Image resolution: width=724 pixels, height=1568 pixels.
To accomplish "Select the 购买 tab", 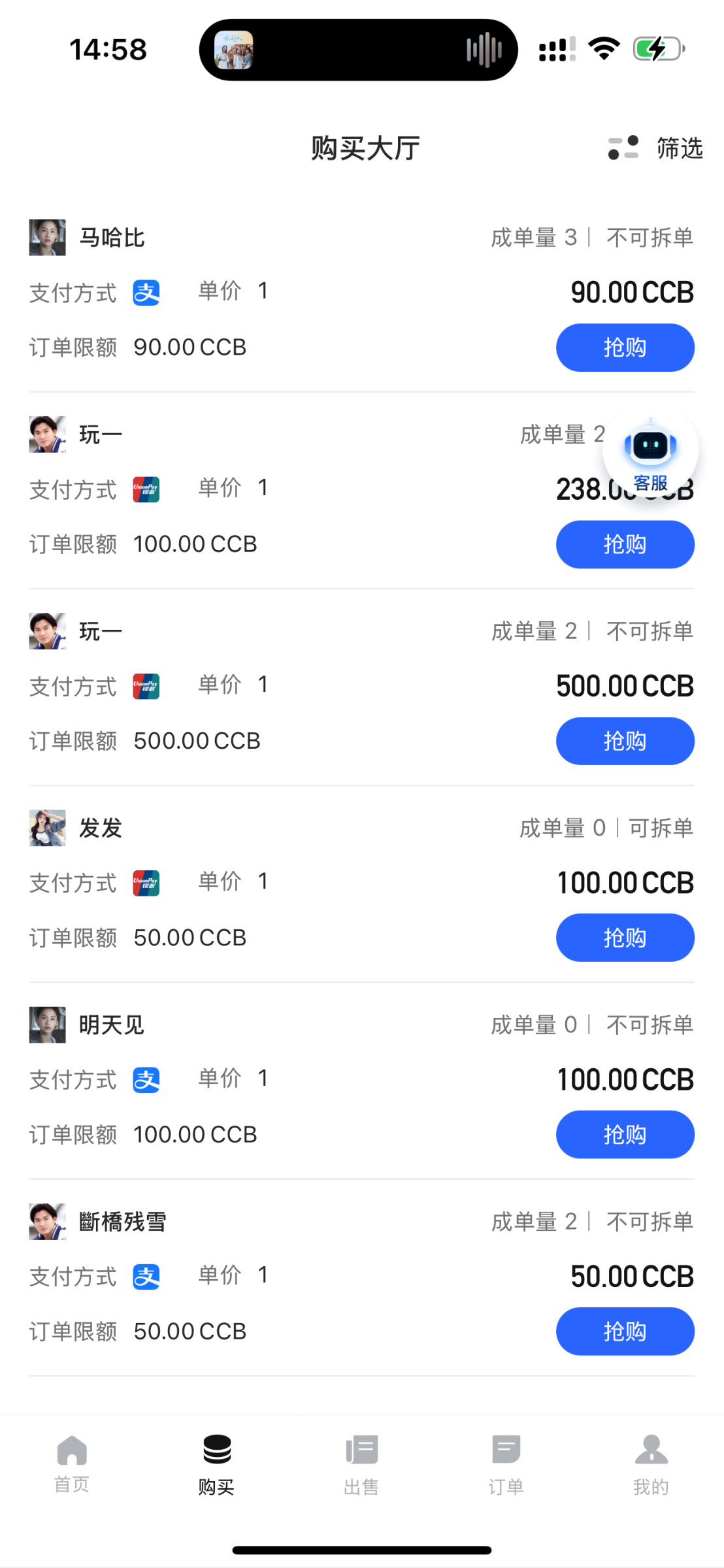I will [217, 1465].
